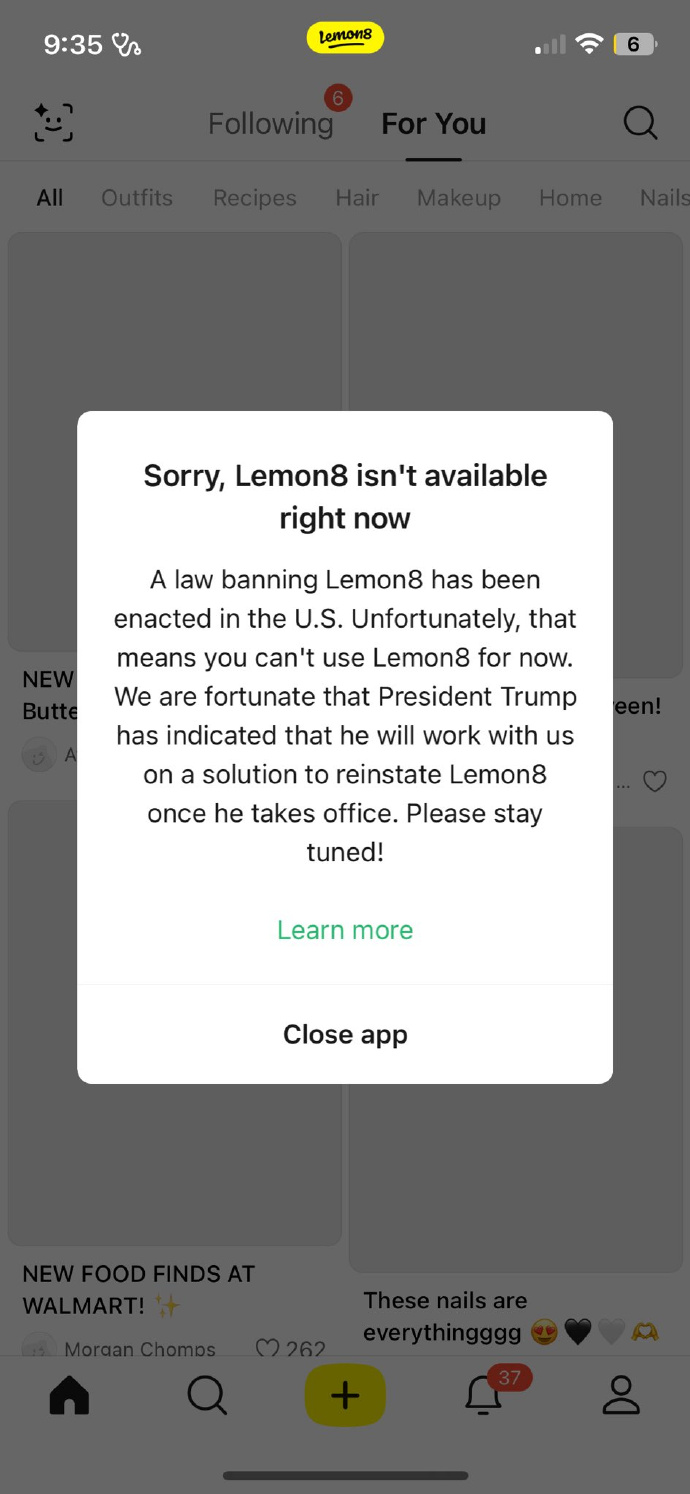Select the For You tab
This screenshot has width=690, height=1494.
coord(433,124)
